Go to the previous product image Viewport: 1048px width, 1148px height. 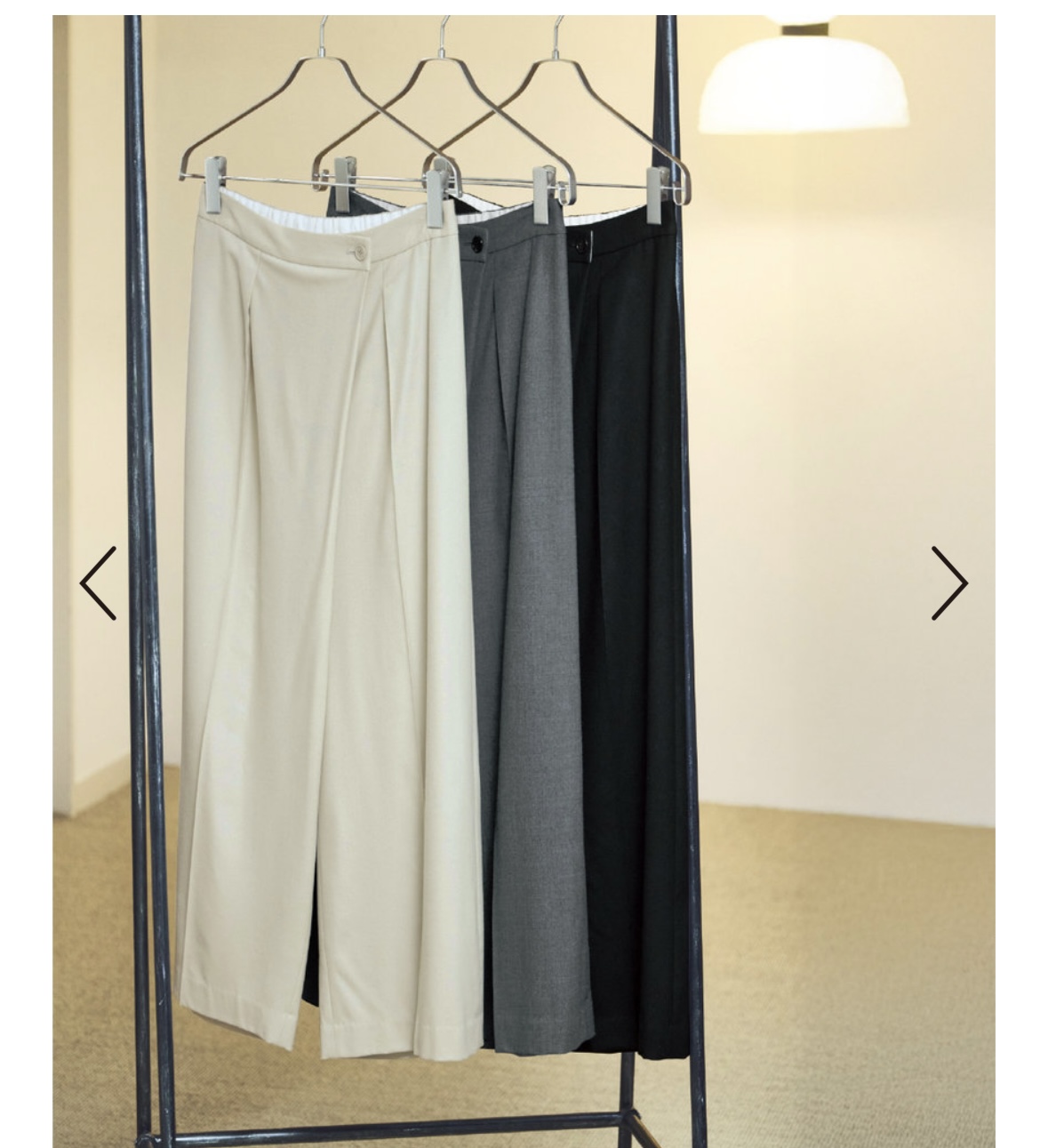[x=98, y=583]
